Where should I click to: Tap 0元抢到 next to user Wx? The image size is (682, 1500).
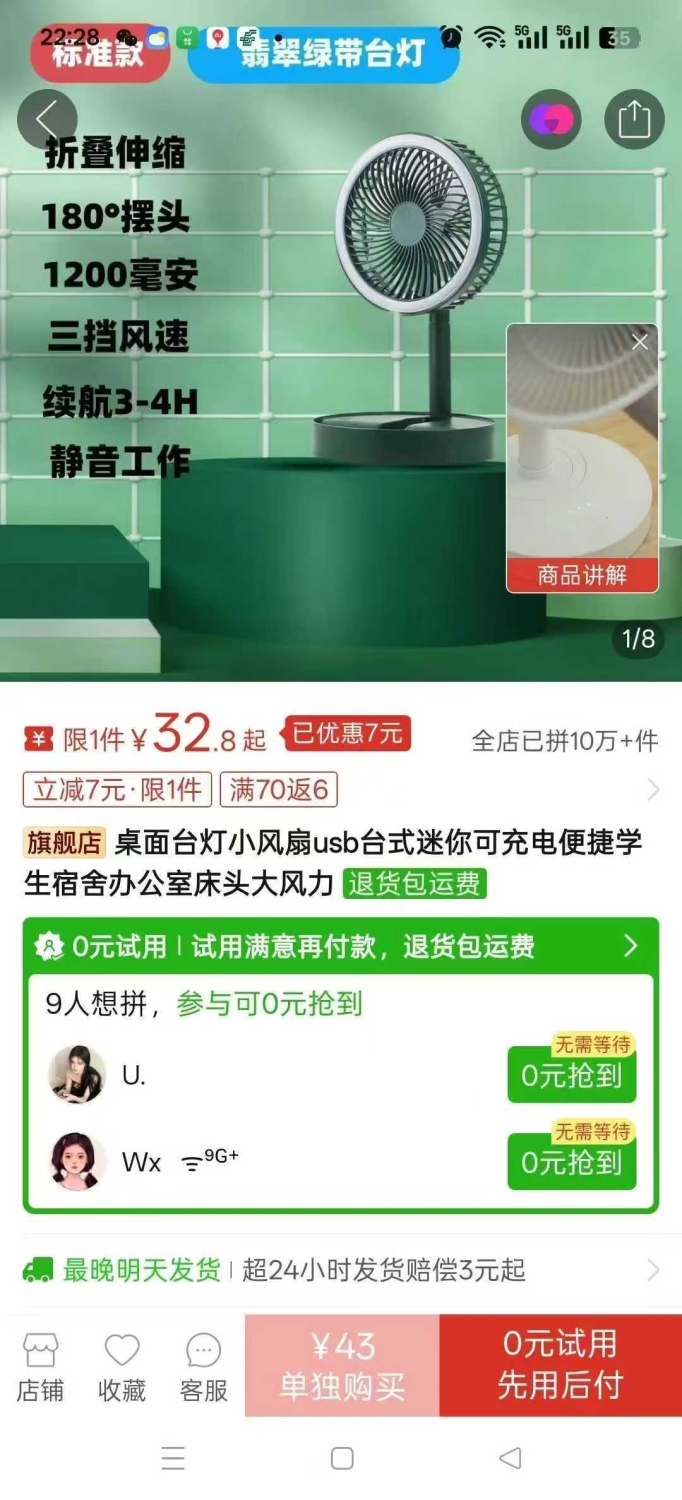pyautogui.click(x=572, y=1162)
